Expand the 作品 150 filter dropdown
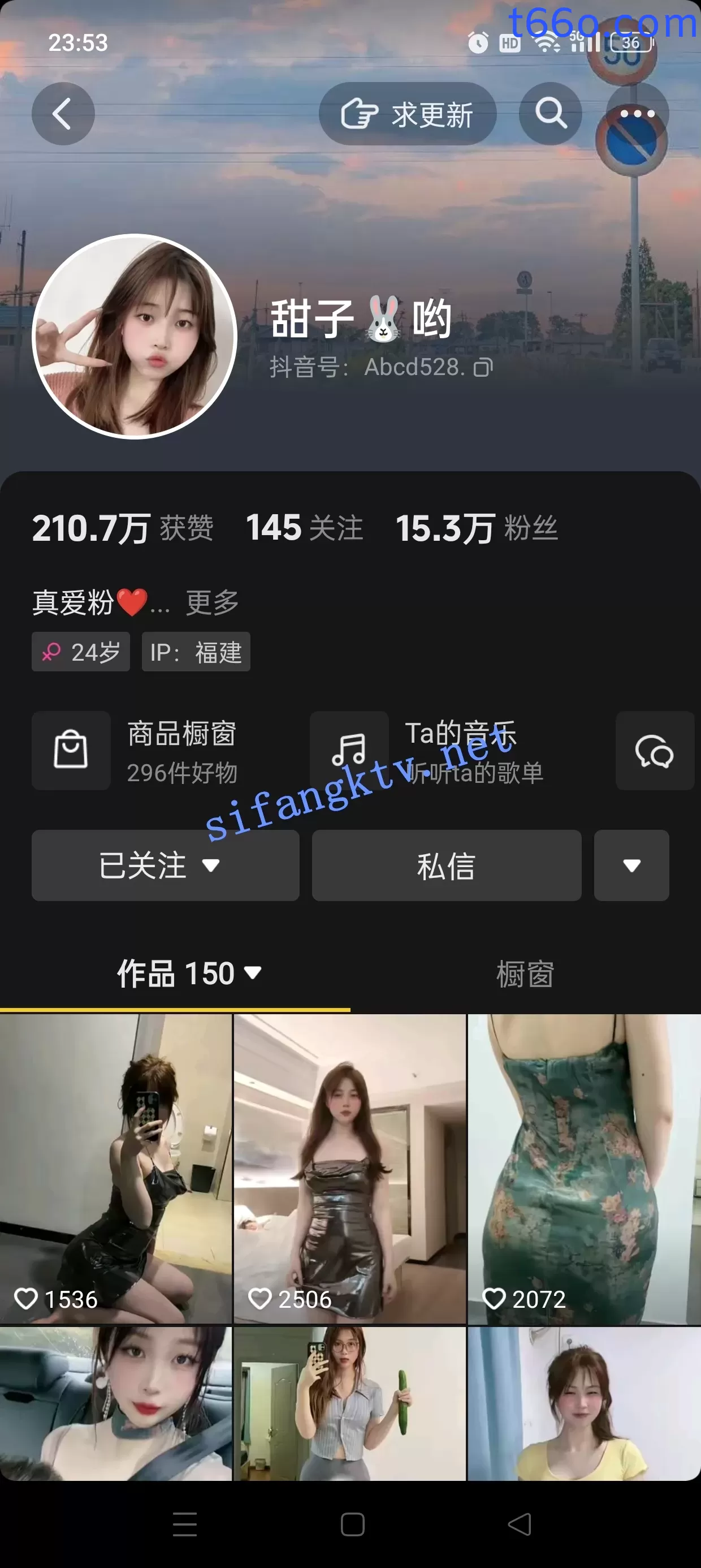701x1568 pixels. (x=255, y=973)
